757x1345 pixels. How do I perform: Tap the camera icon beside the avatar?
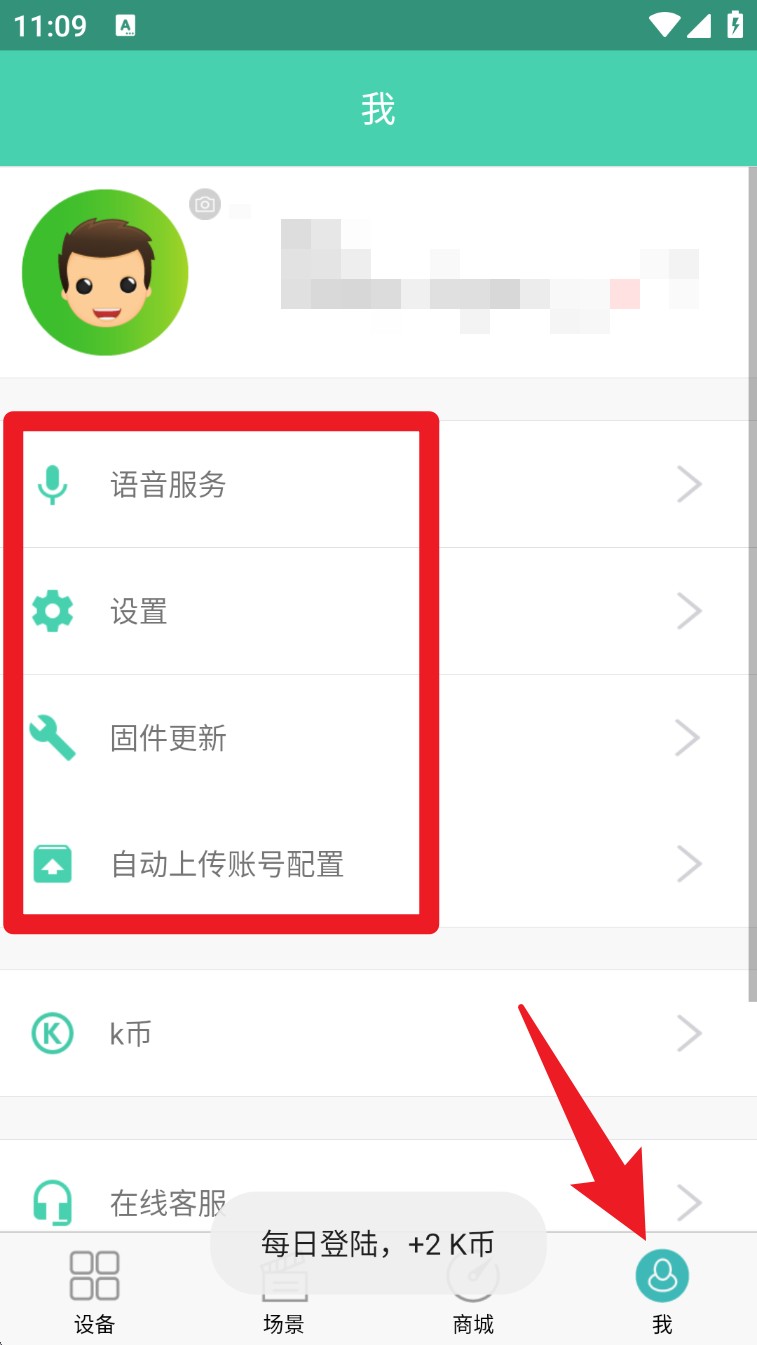point(205,204)
